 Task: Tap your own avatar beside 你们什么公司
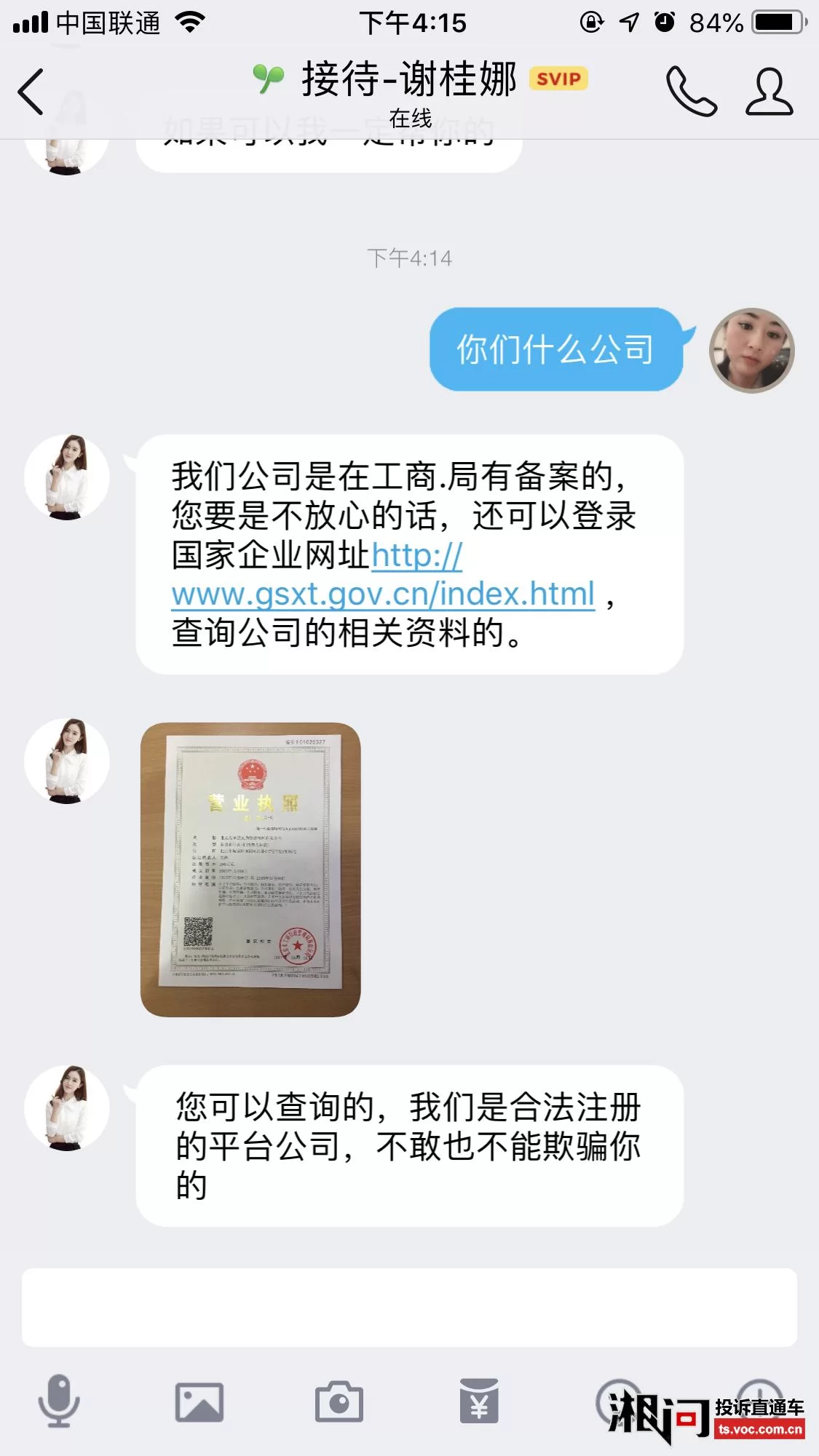click(751, 351)
